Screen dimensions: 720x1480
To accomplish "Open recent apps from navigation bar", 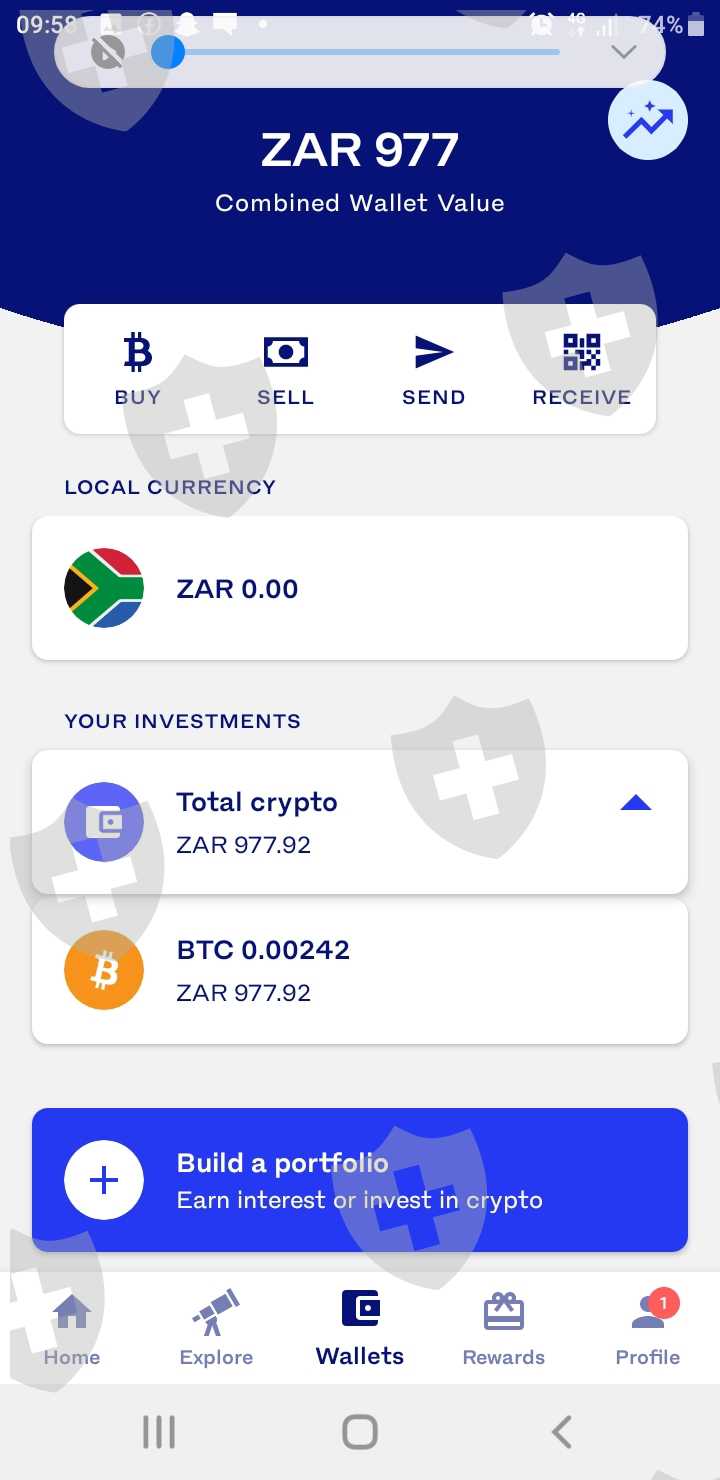I will click(x=158, y=1432).
